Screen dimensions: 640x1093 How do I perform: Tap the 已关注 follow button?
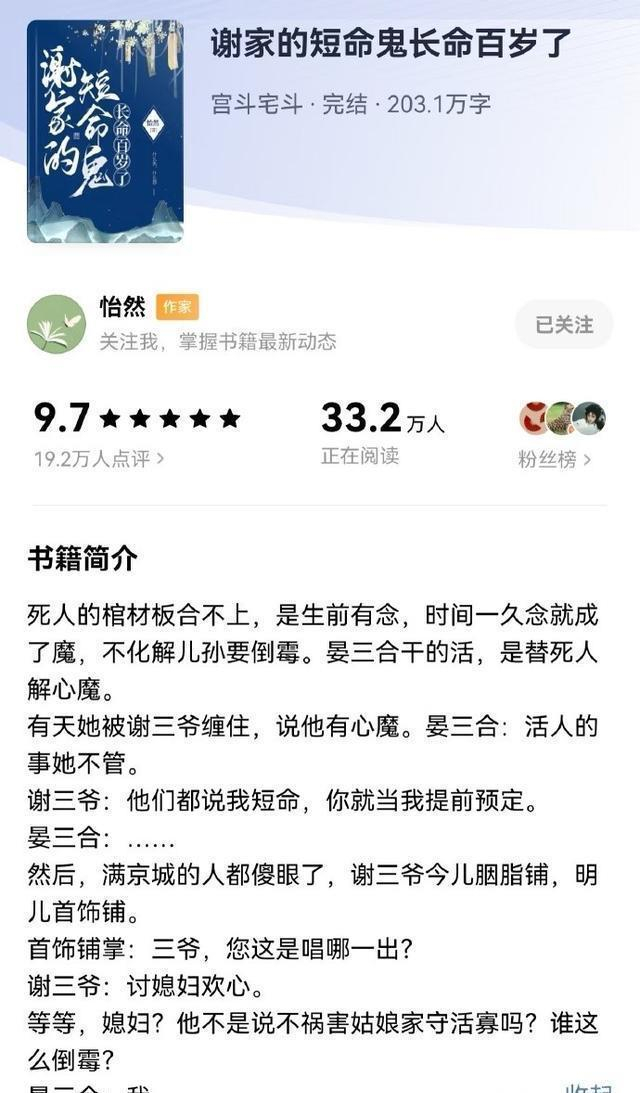563,324
